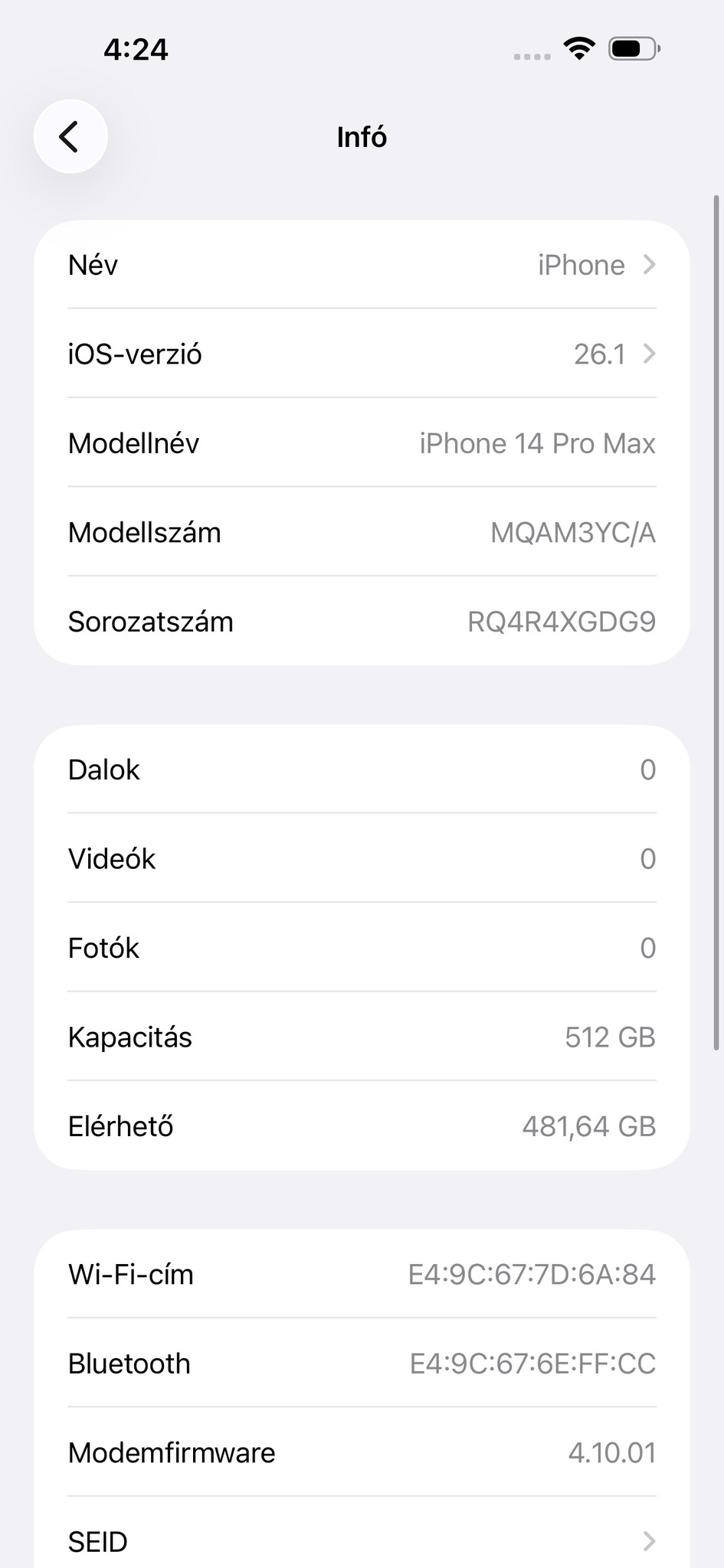Go back from the Infó screen
This screenshot has width=724, height=1568.
click(x=70, y=137)
